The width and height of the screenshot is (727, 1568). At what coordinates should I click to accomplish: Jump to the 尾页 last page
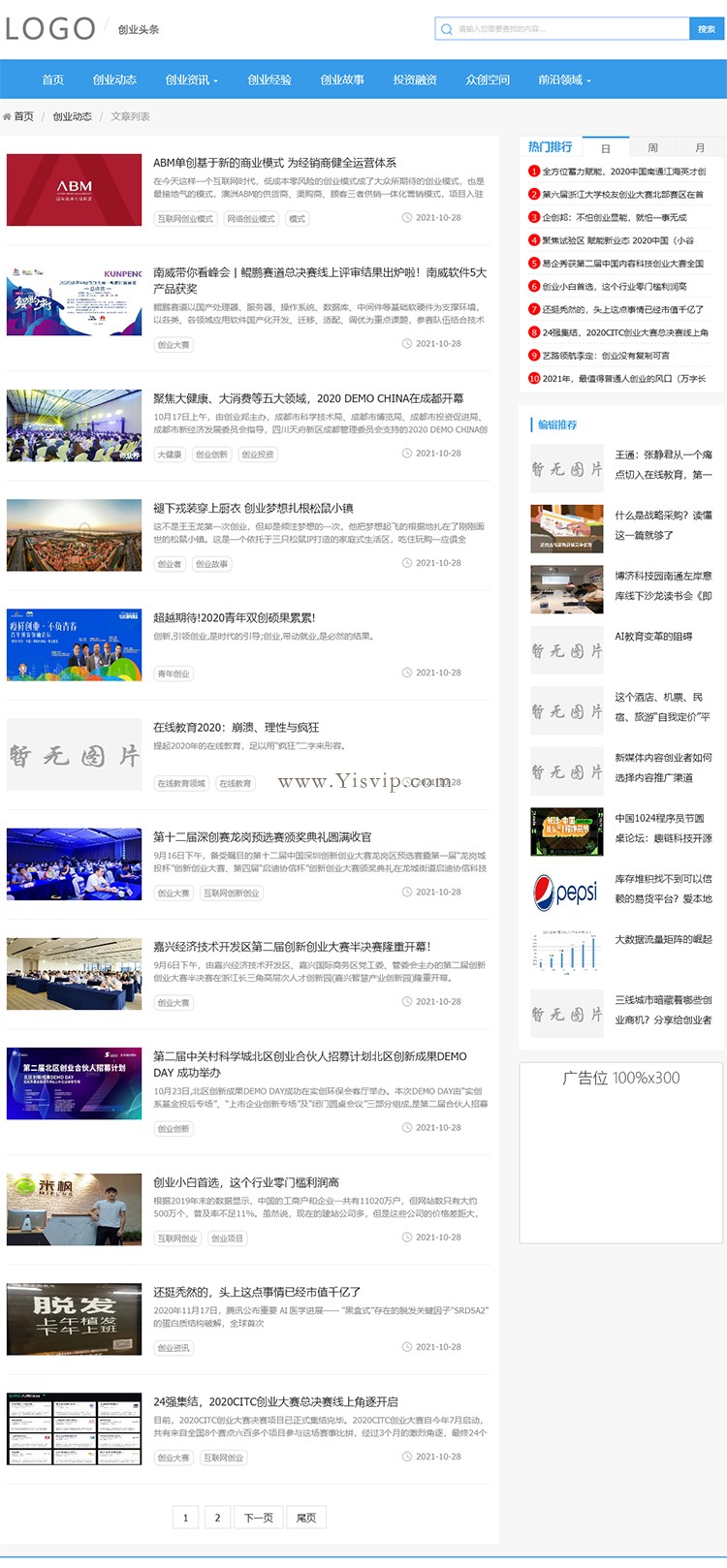tap(306, 1518)
